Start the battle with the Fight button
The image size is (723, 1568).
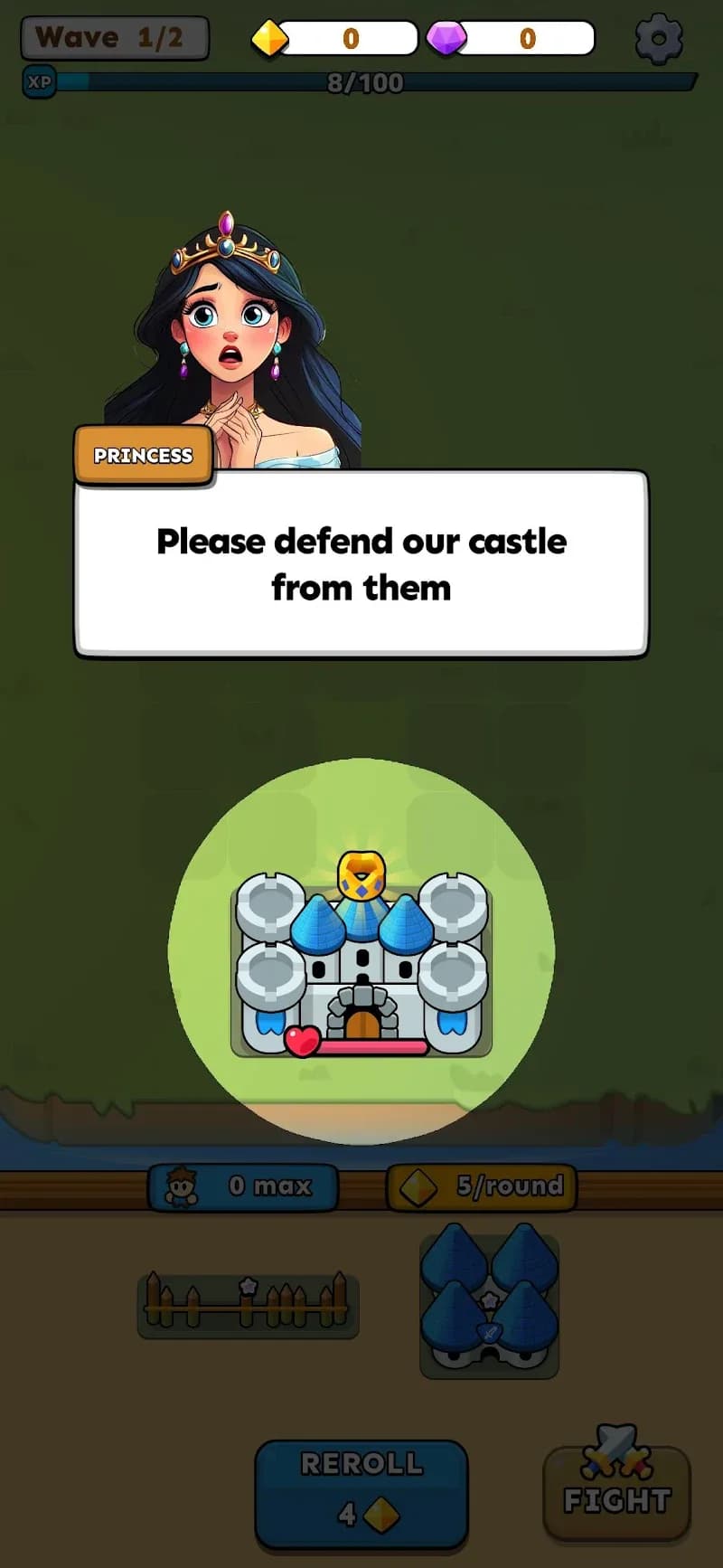[x=617, y=1494]
